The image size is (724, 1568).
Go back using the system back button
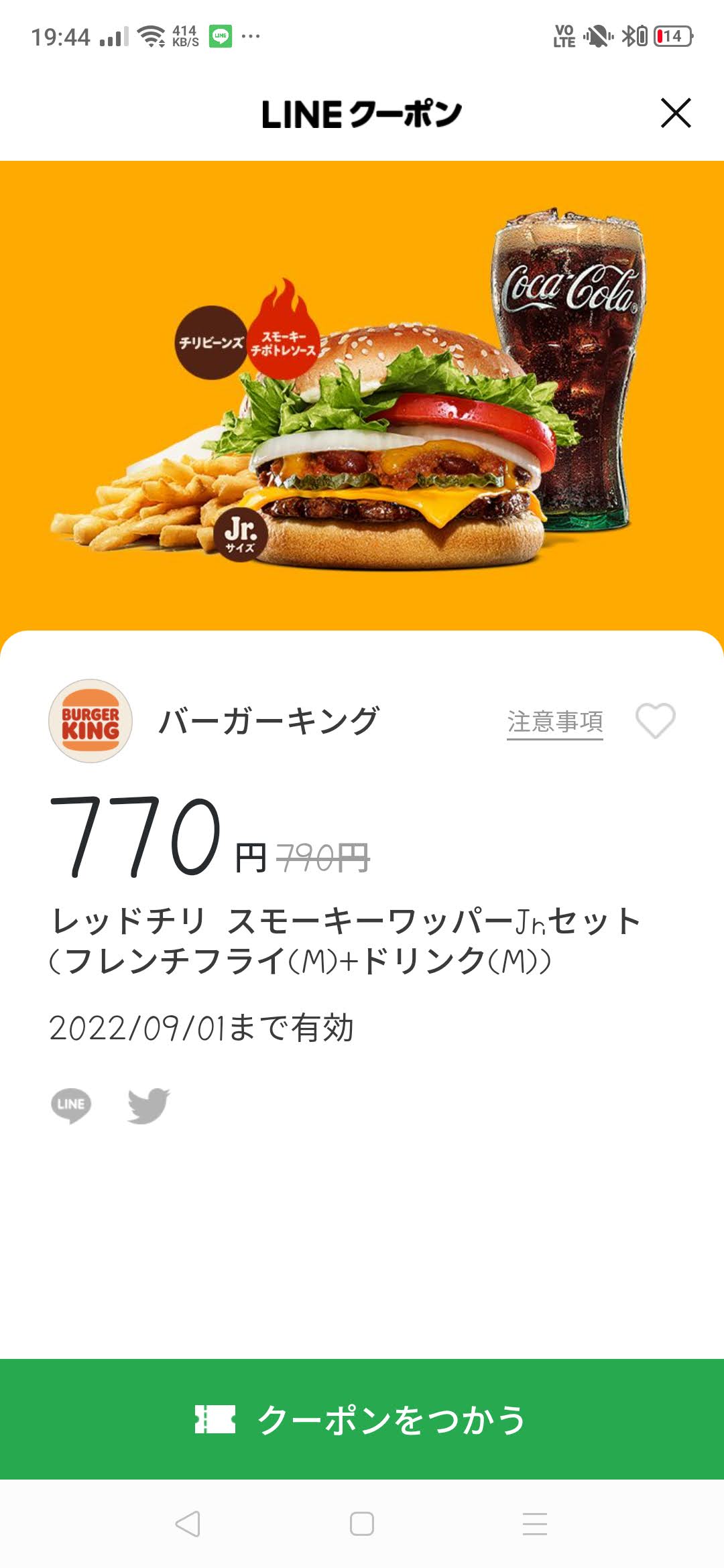(188, 1524)
